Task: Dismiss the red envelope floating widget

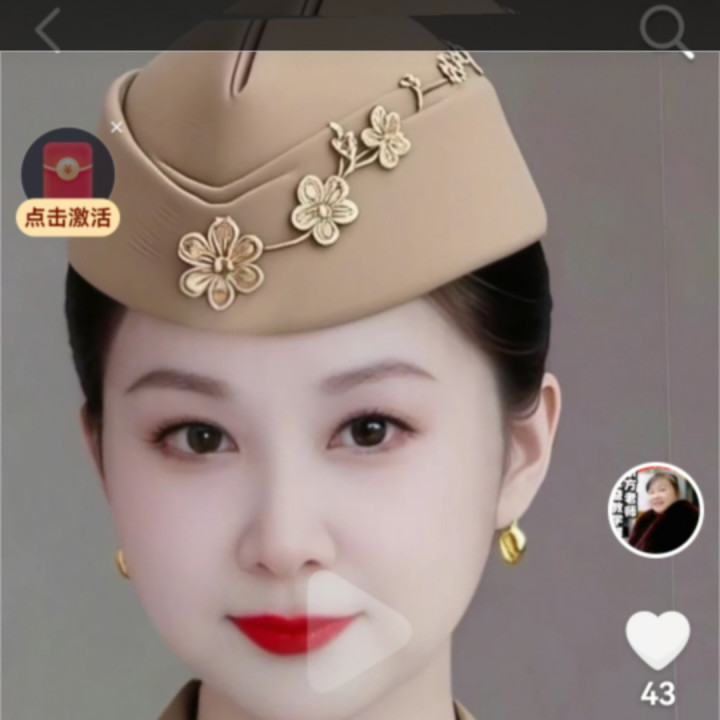Action: 116,128
